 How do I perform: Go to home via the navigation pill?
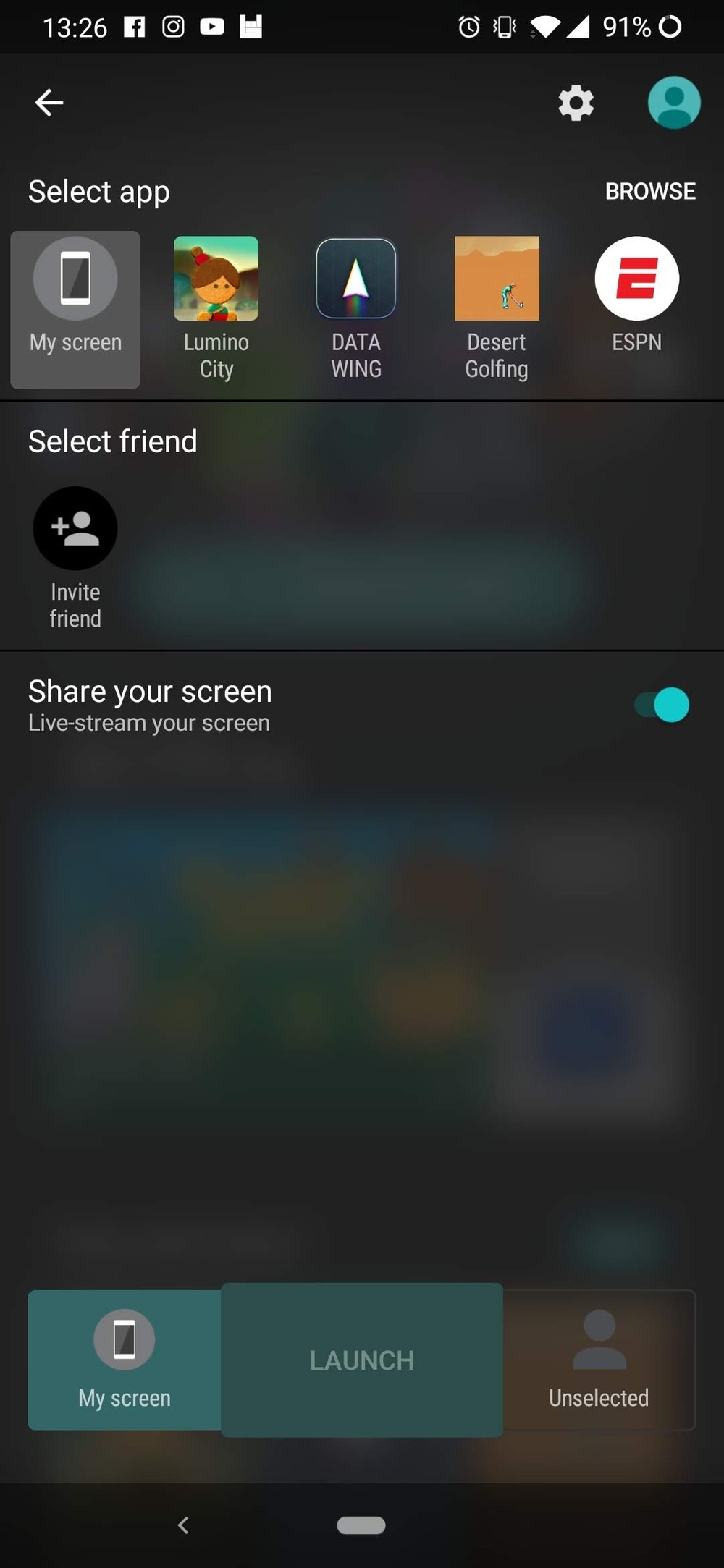tap(361, 1525)
